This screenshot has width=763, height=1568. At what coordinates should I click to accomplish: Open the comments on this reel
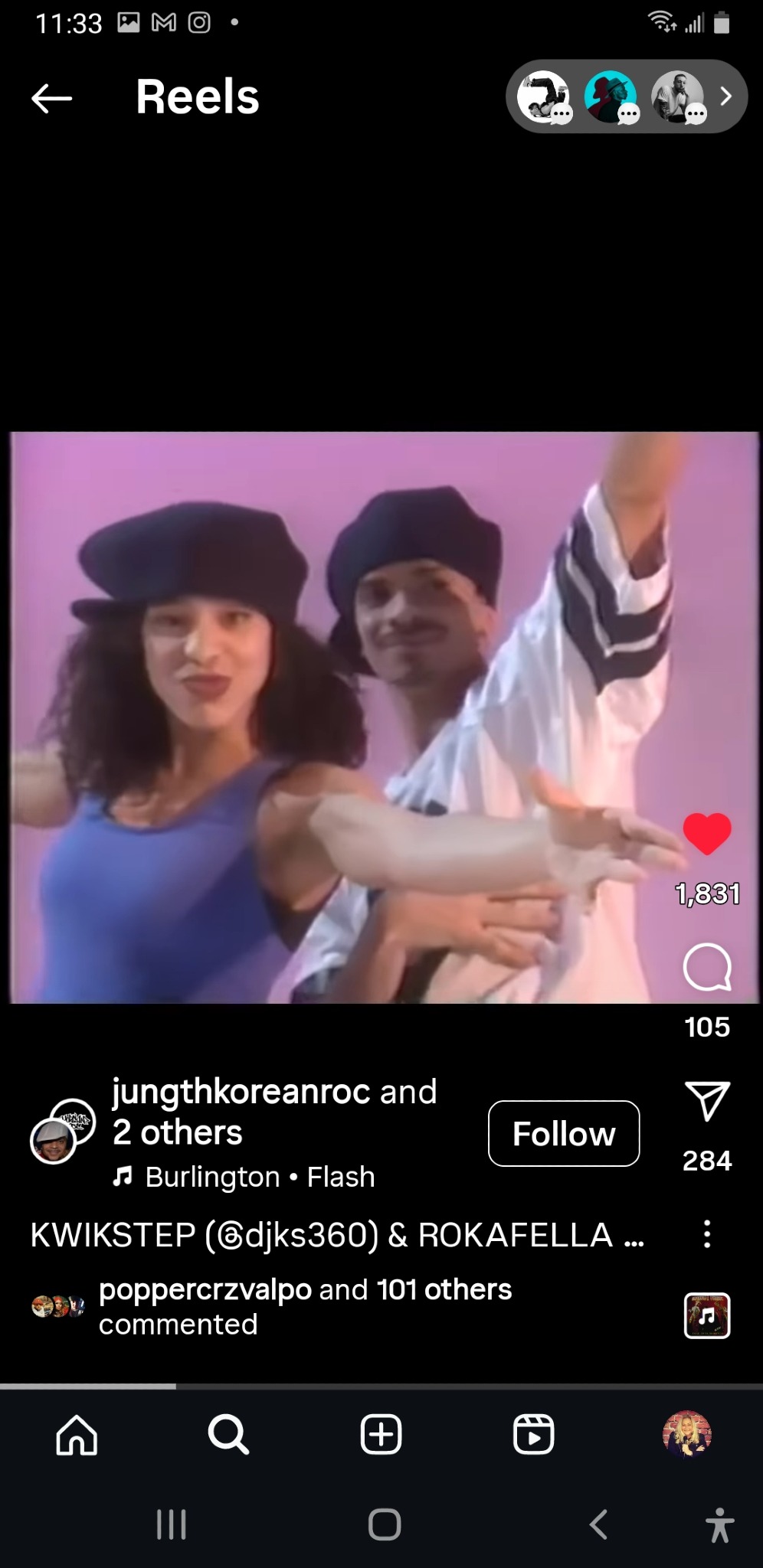pyautogui.click(x=707, y=968)
